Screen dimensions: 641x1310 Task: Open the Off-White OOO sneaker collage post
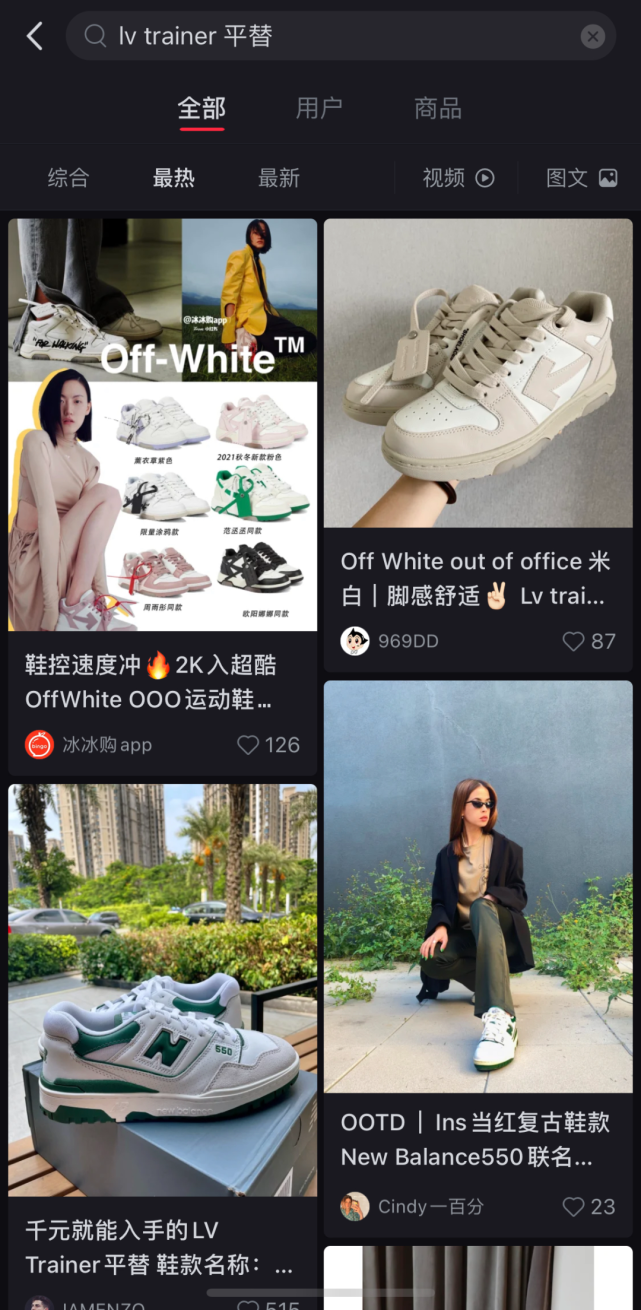pyautogui.click(x=163, y=425)
